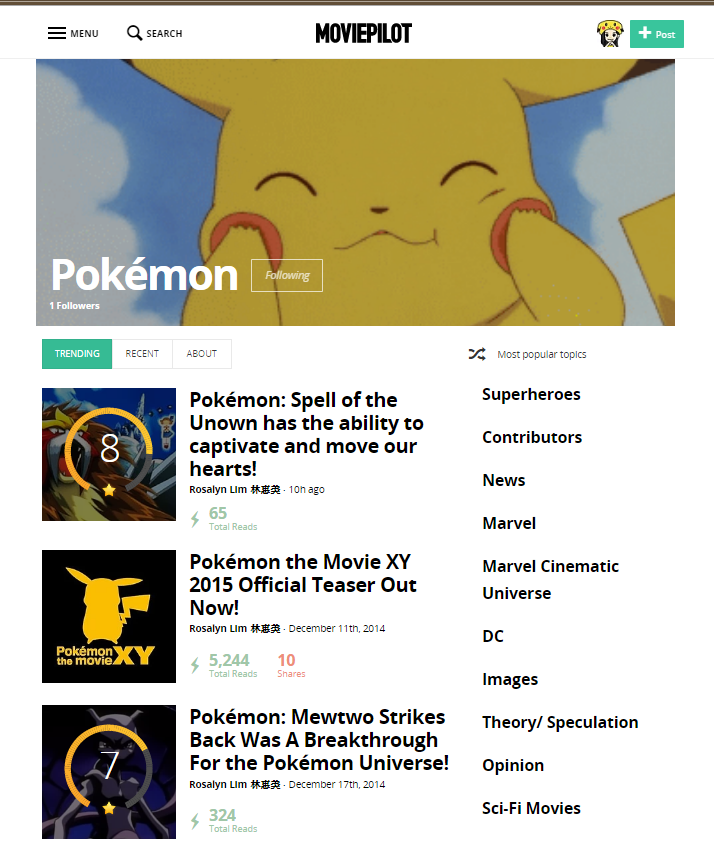
Task: Read the Mewtwo Strikes Back article
Action: [318, 740]
